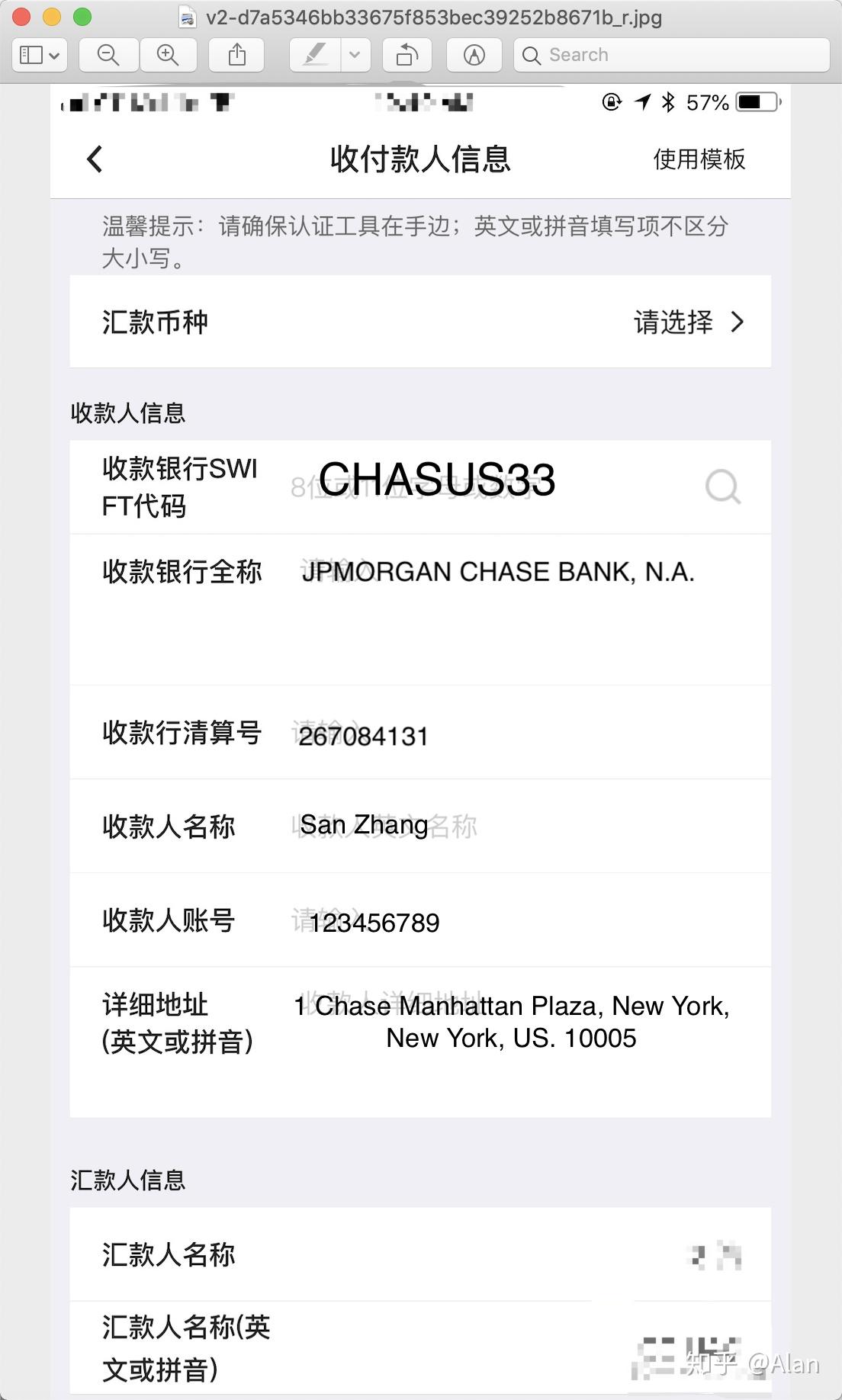Click the toolbar Search field
The image size is (842, 1400).
671,54
